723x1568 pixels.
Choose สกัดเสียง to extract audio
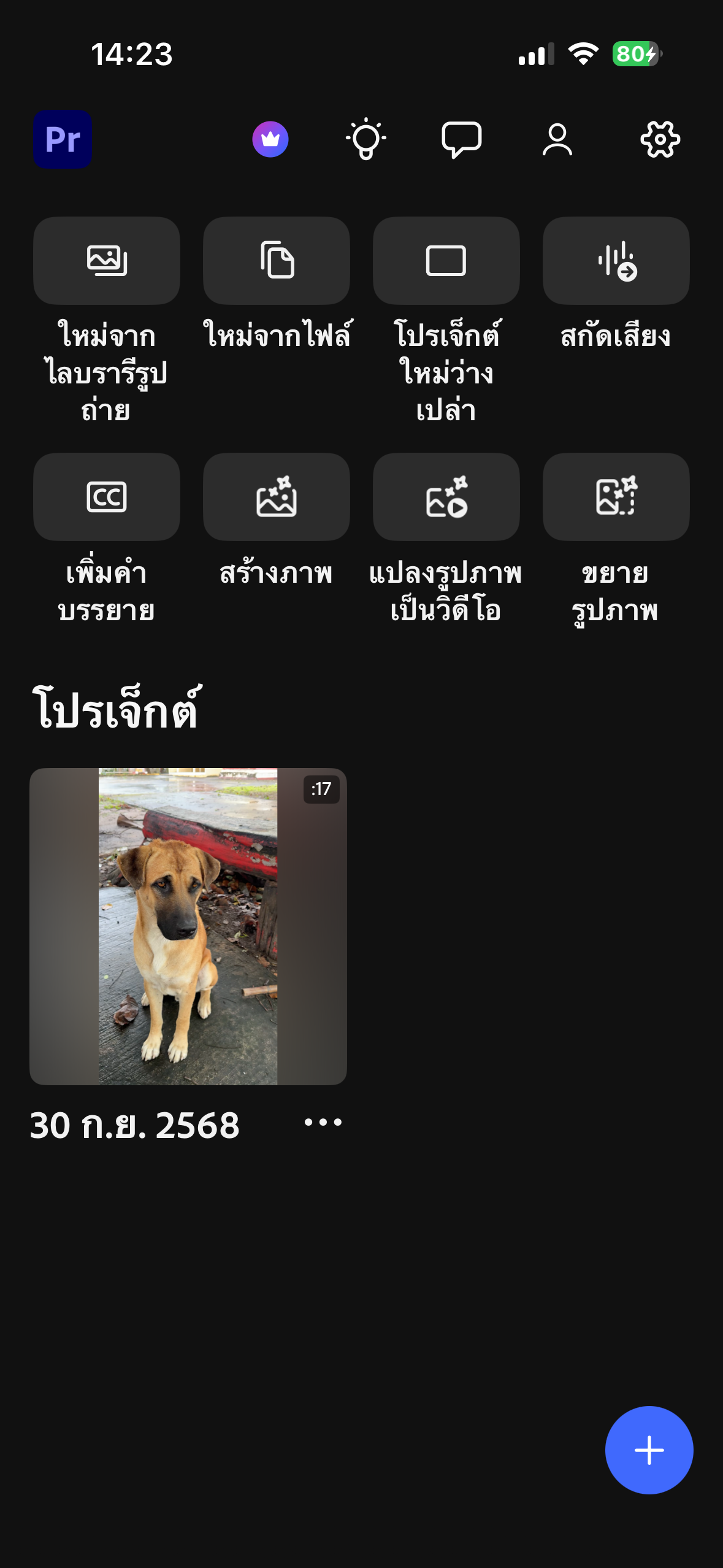point(616,261)
